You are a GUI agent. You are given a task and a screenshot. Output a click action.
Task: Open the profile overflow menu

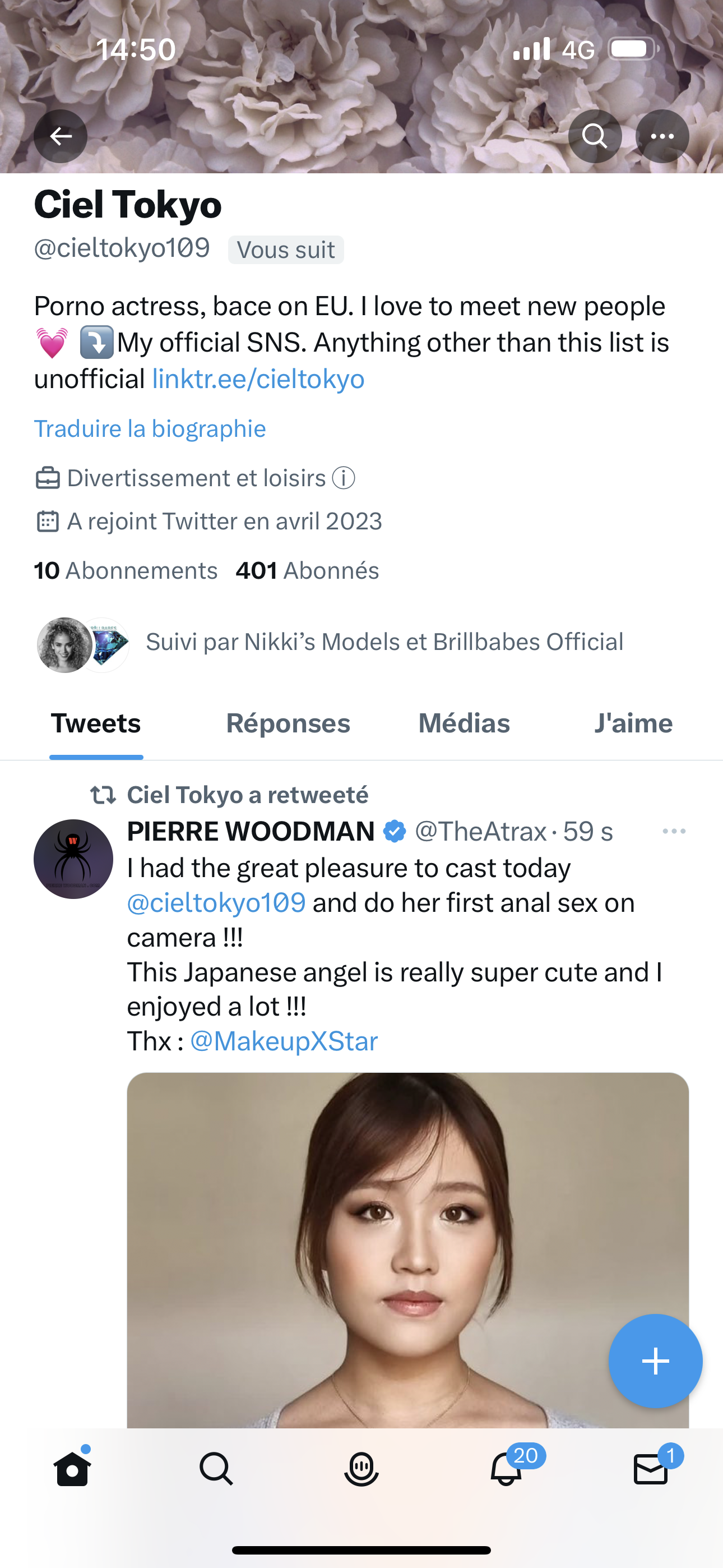(662, 136)
